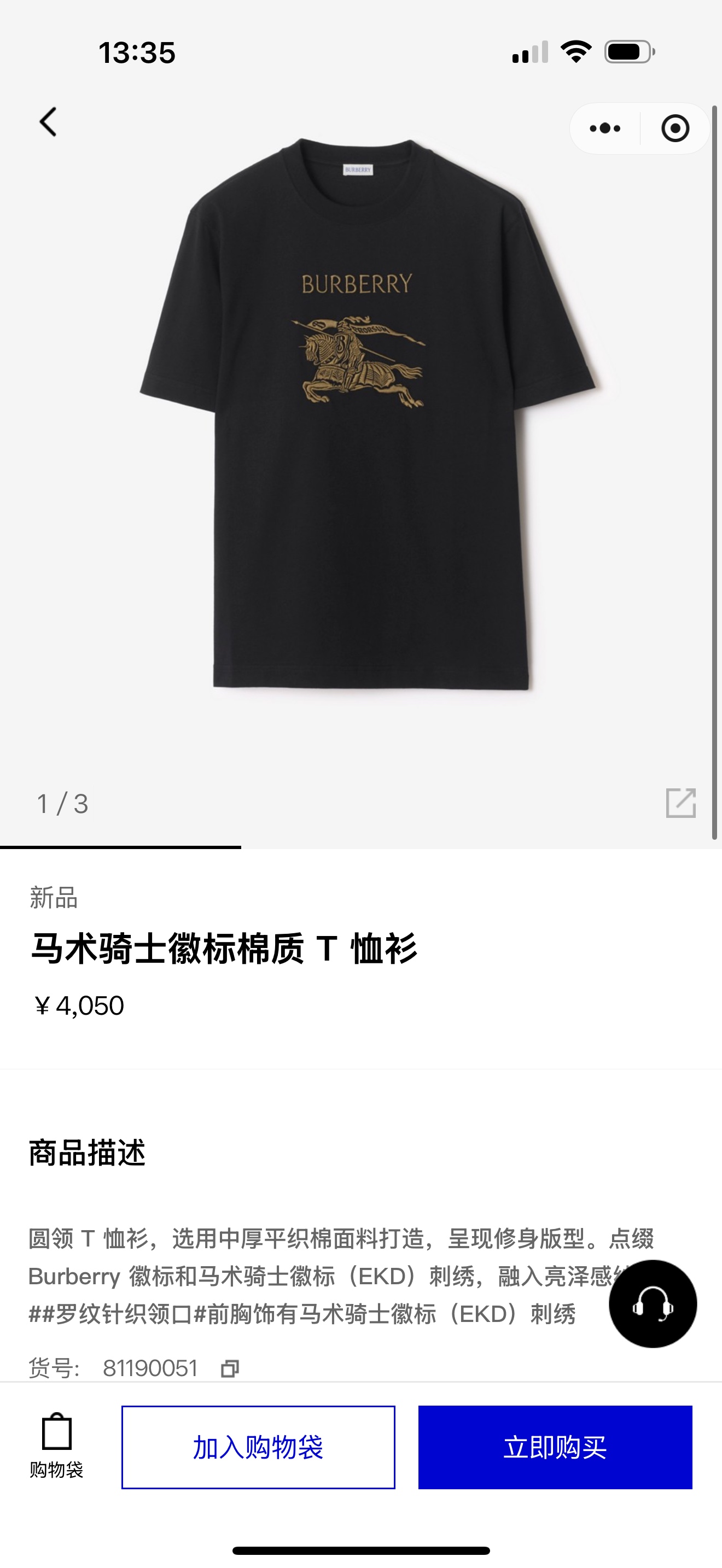Tap 加入购物袋 to add to bag

coord(258,1447)
